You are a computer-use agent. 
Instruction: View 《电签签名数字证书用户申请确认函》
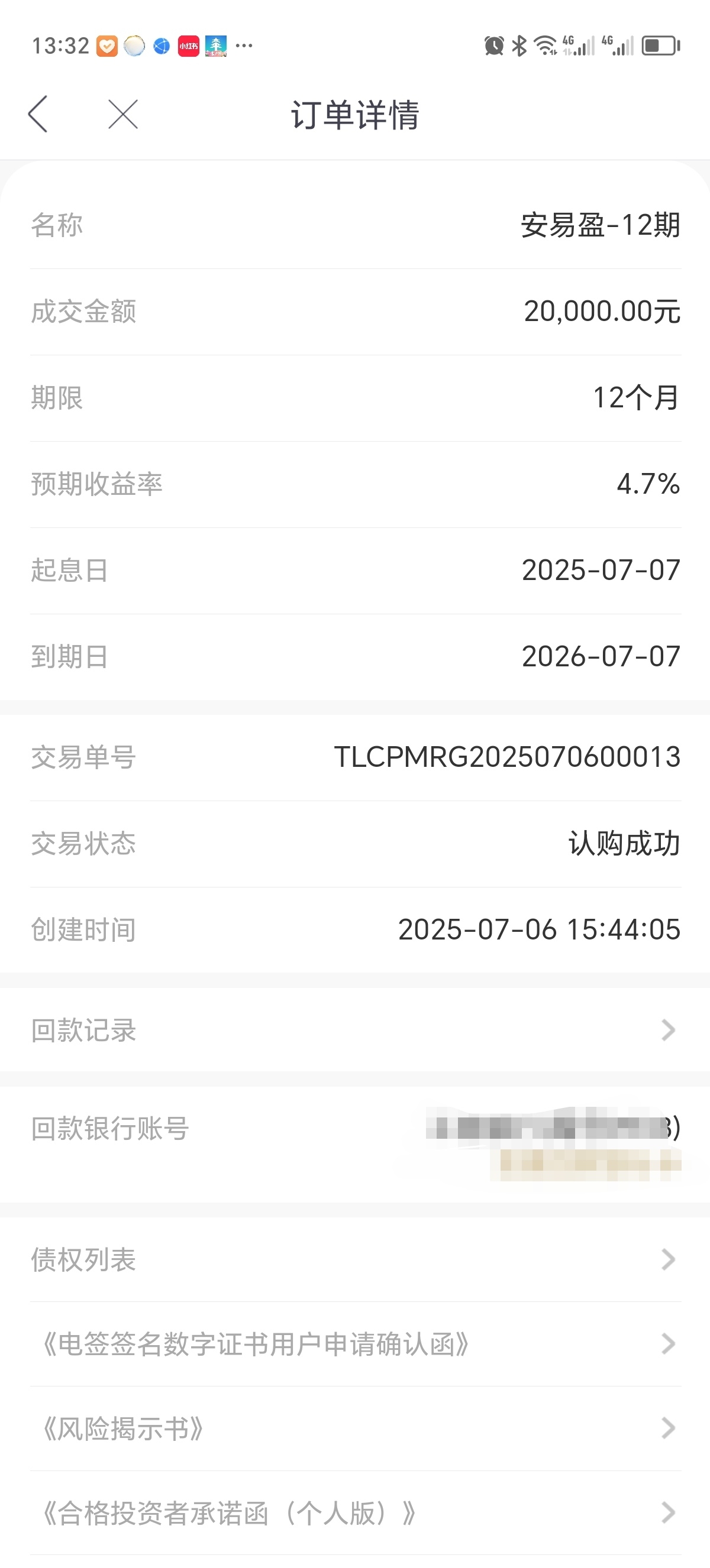pyautogui.click(x=355, y=1344)
